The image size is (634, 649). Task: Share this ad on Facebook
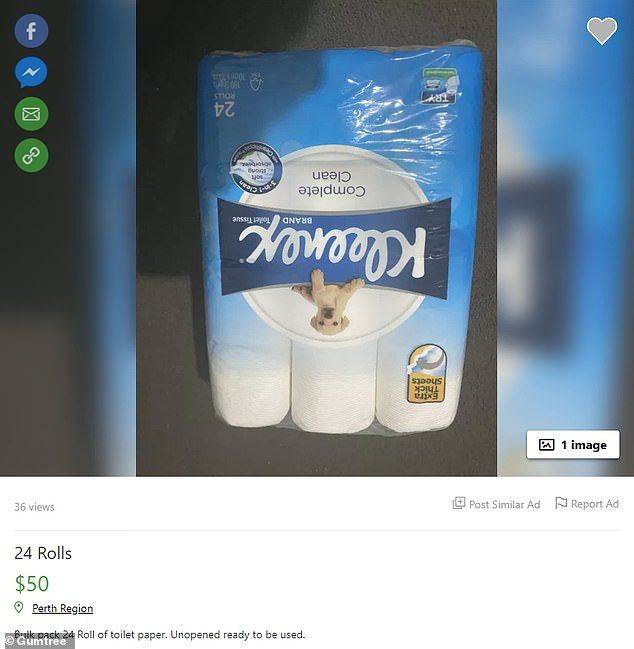31,31
